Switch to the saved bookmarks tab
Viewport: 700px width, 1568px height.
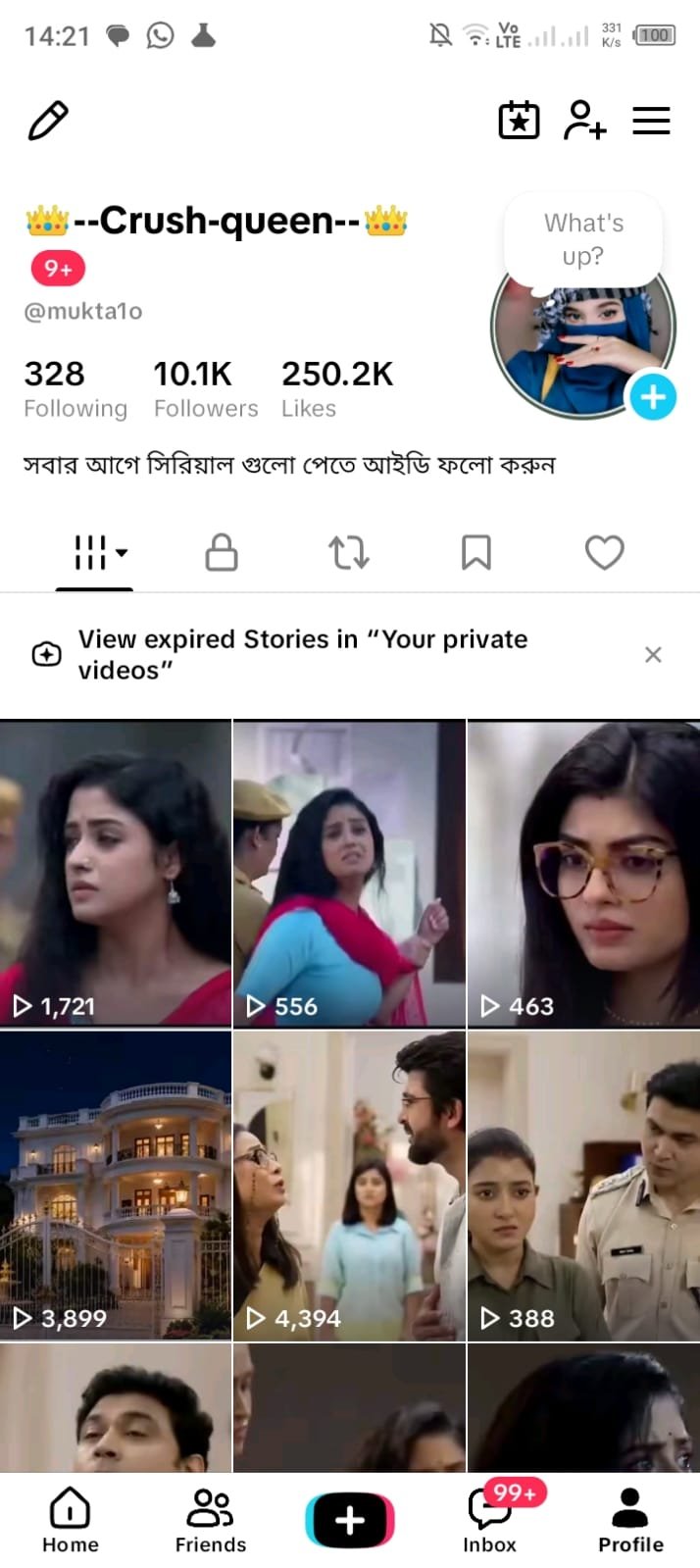[x=476, y=552]
